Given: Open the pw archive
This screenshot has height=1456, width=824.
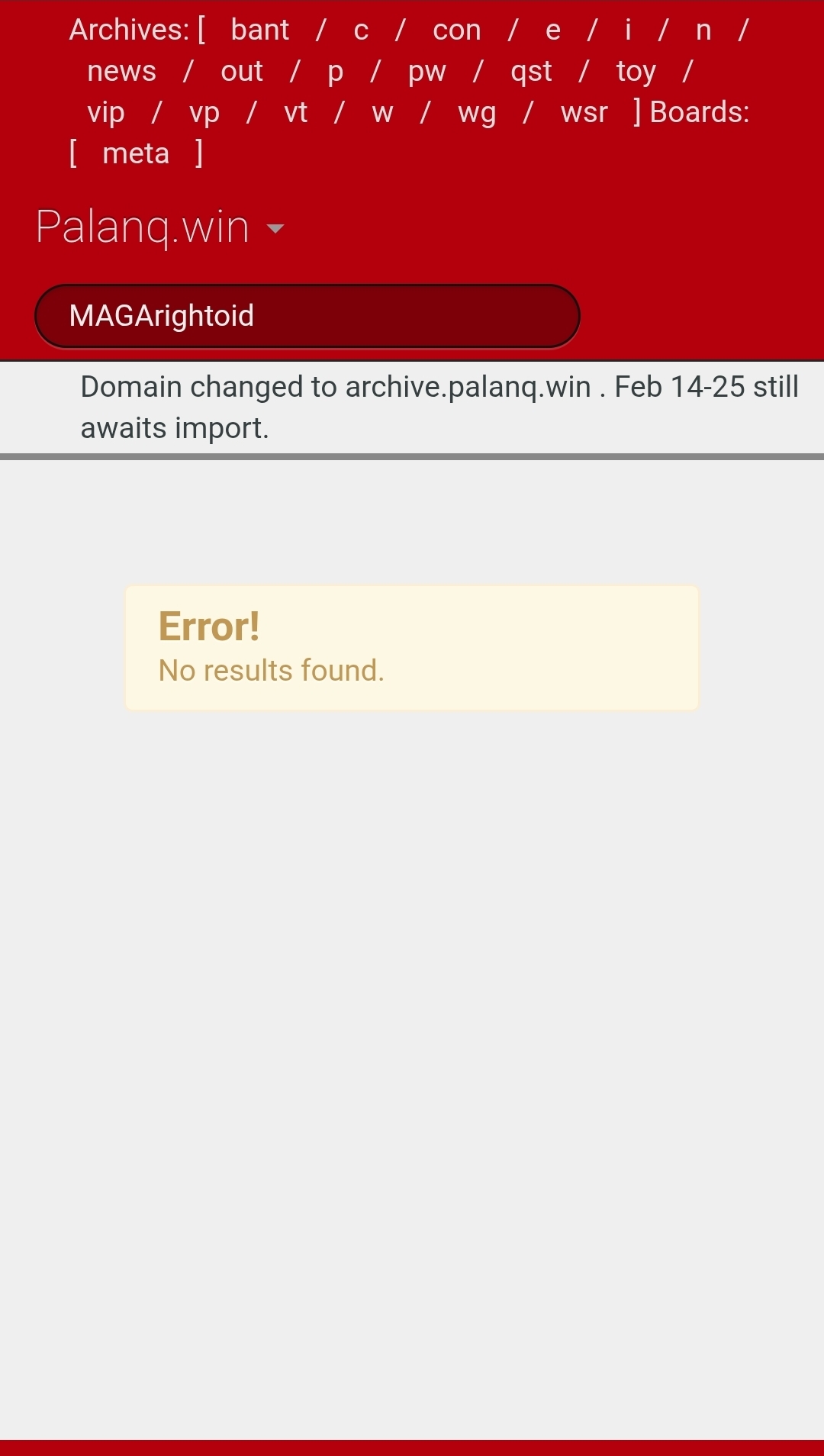Looking at the screenshot, I should pyautogui.click(x=426, y=71).
